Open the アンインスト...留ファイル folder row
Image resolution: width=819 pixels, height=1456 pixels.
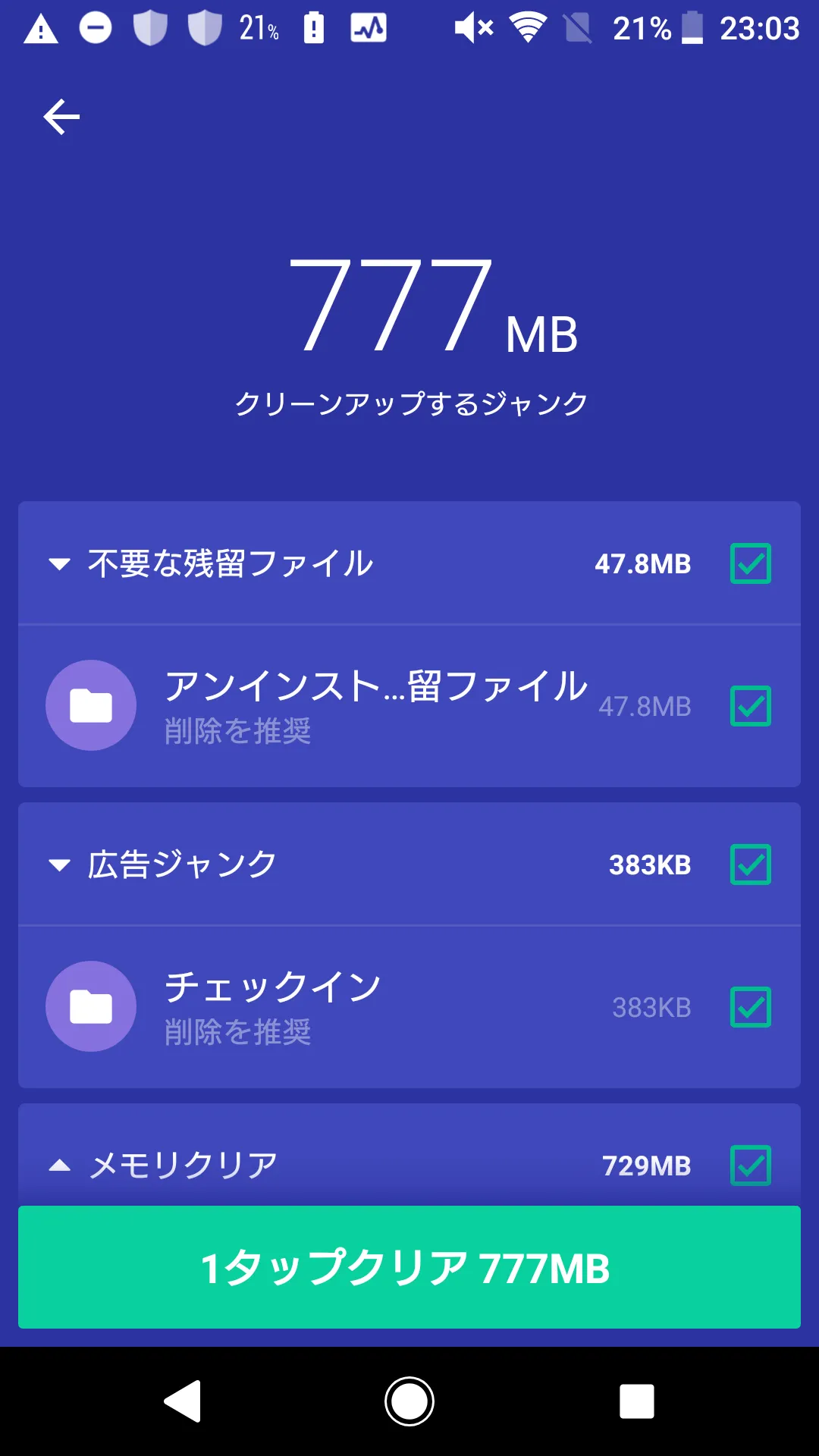pos(364,705)
